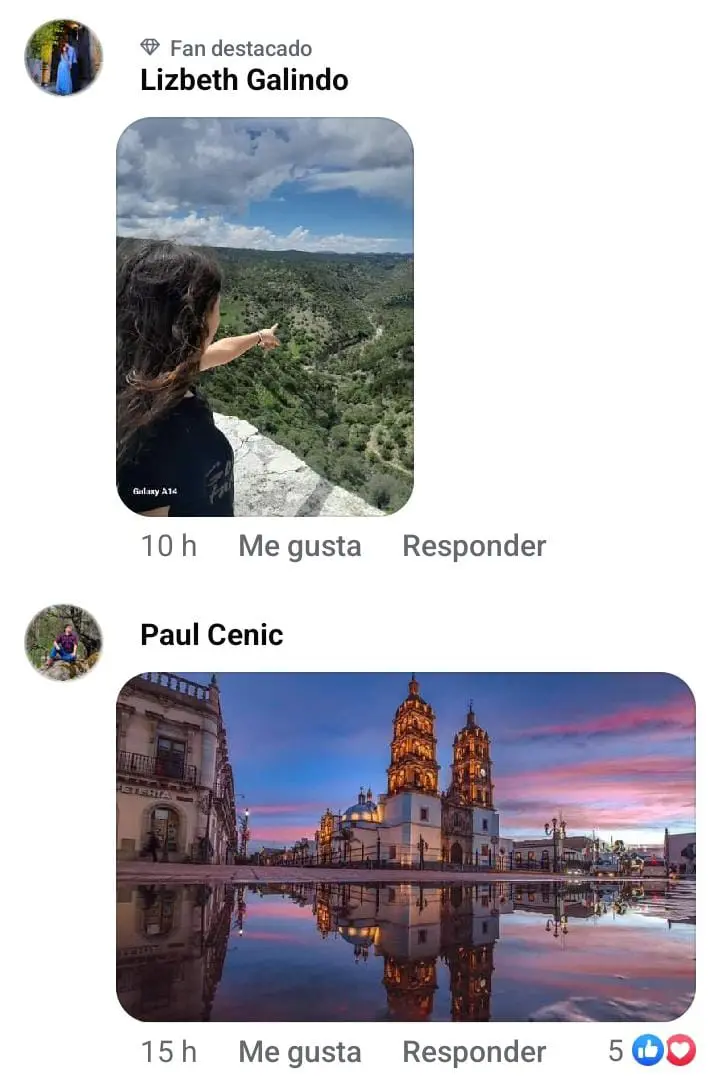Like Lizbeth Galindo's comment
This screenshot has height=1092, width=720.
click(x=299, y=546)
